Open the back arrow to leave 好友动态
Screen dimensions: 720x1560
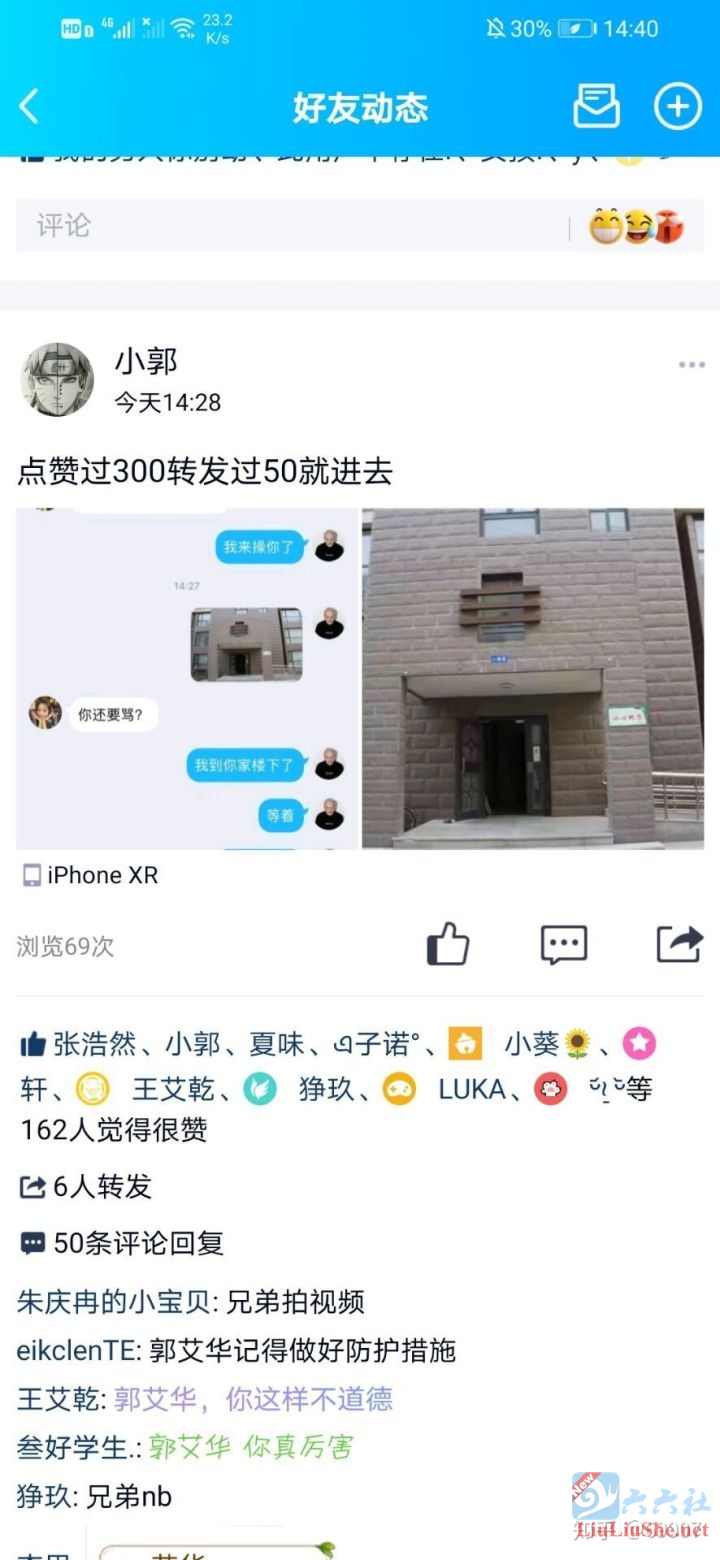[29, 105]
